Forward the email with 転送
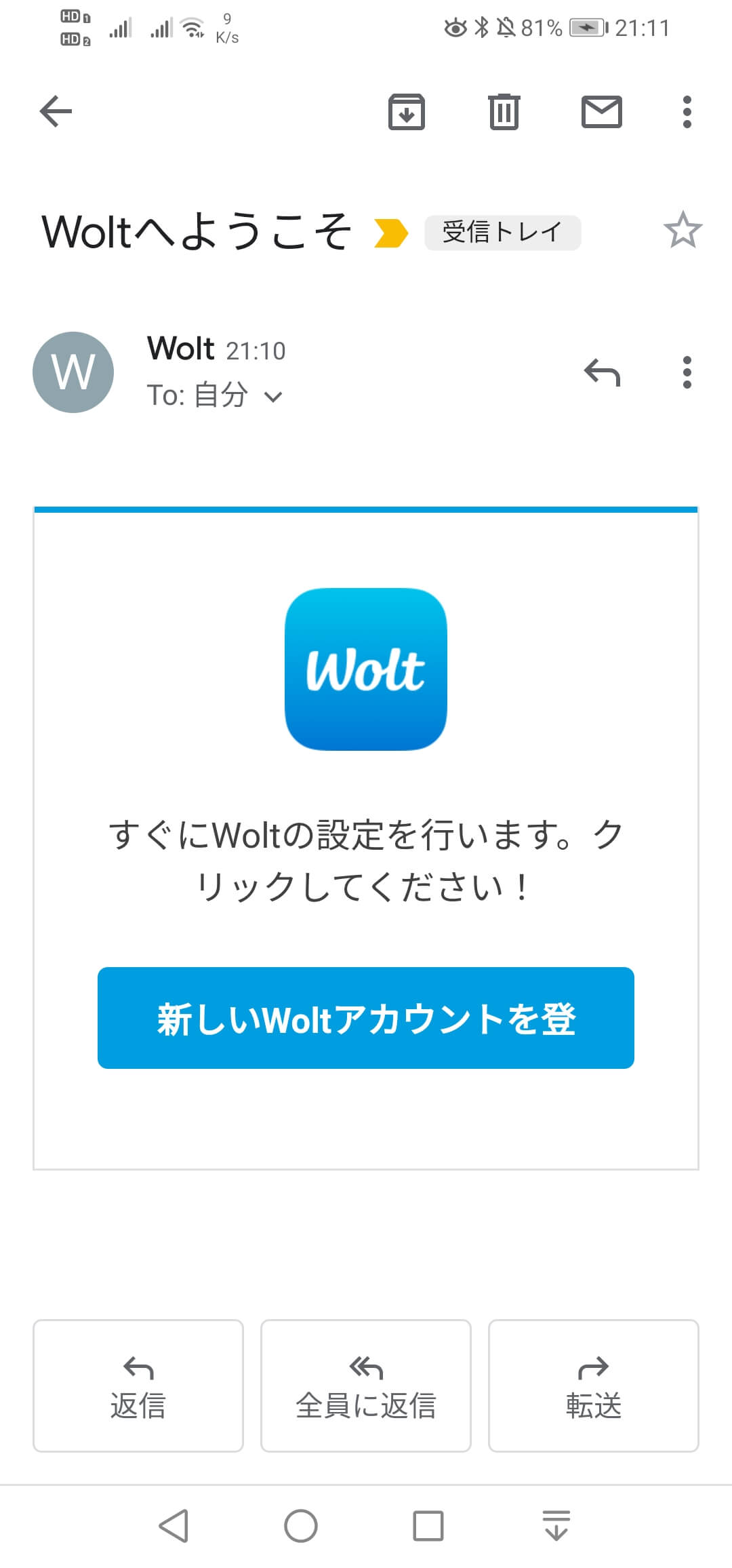Viewport: 732px width, 1568px height. point(593,1386)
